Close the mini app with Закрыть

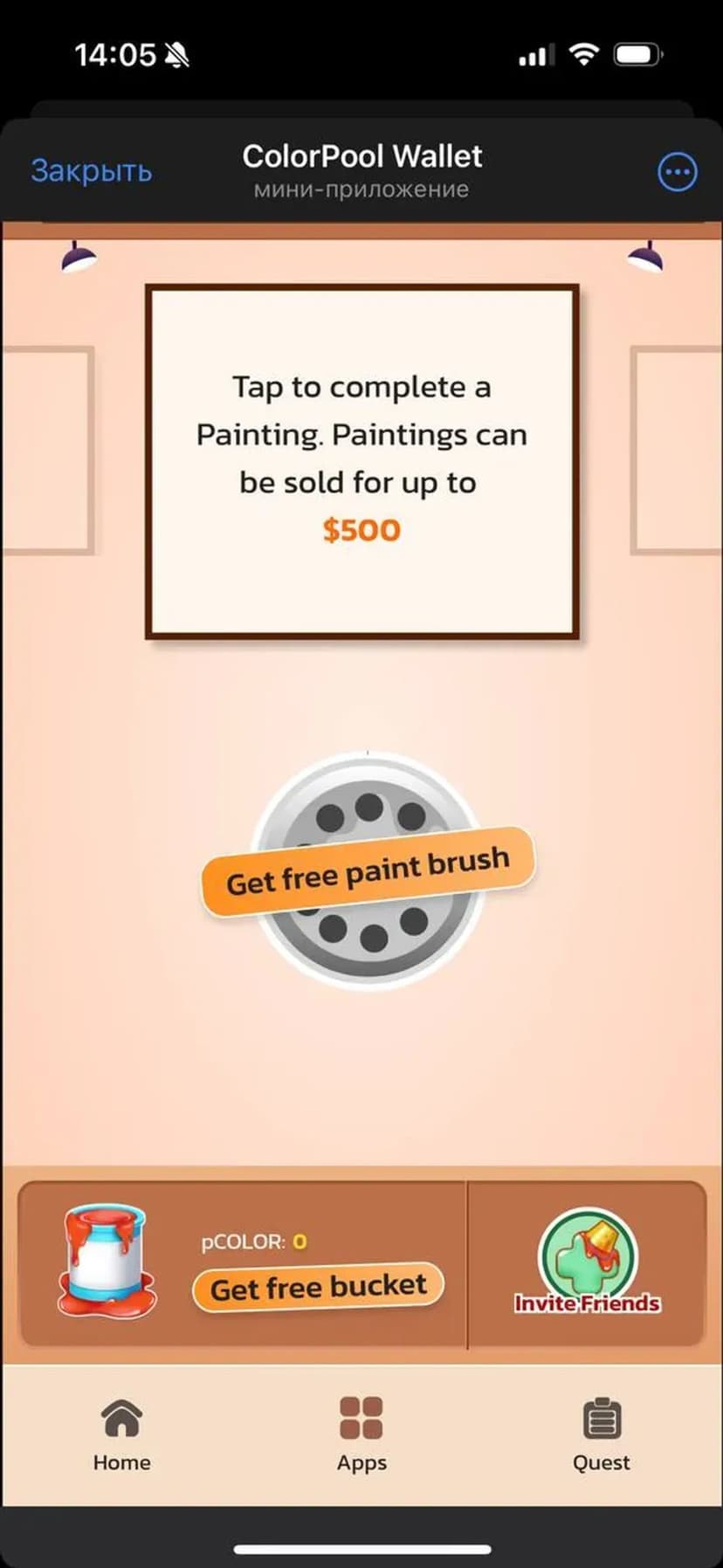(91, 171)
